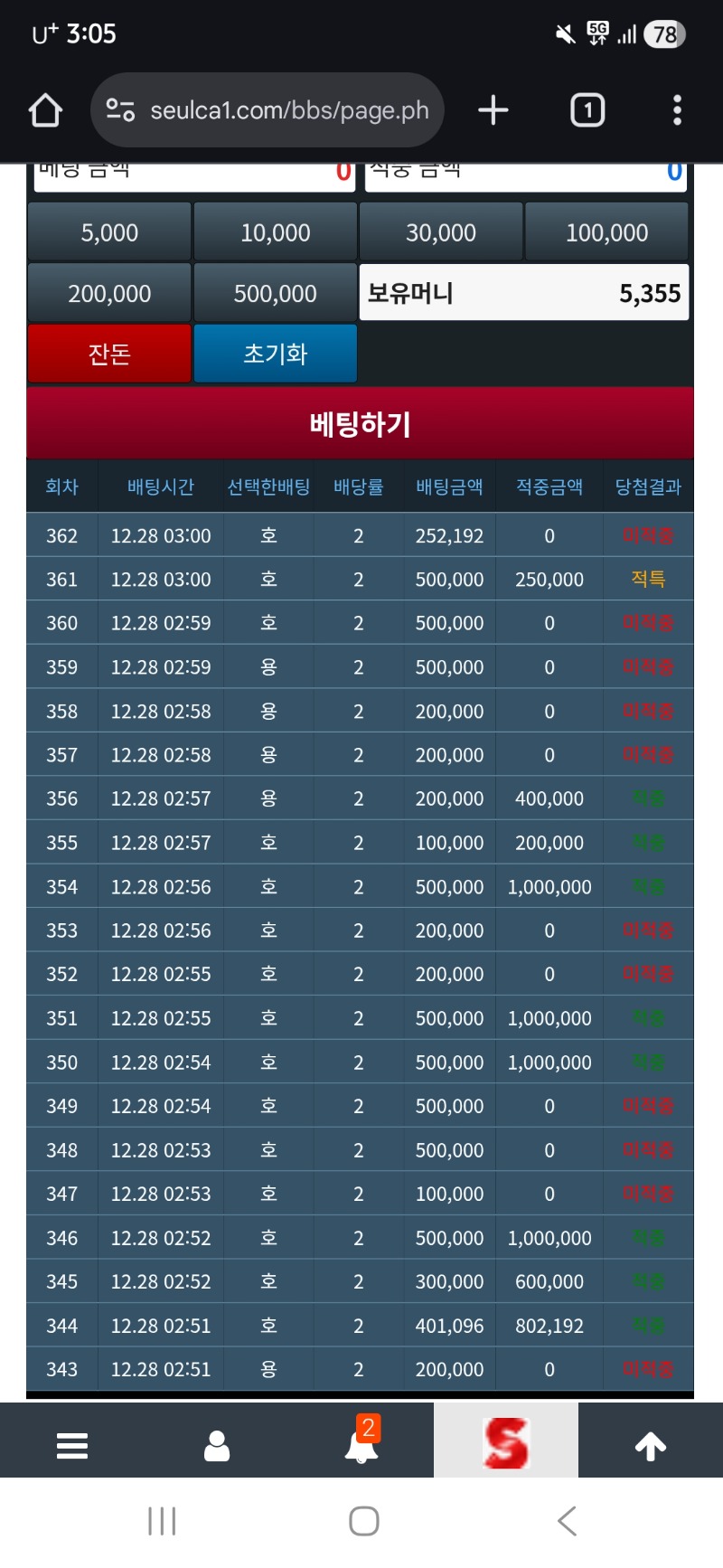Screen dimensions: 723x1568
Task: Jump to top with the up arrow
Action: (651, 1445)
